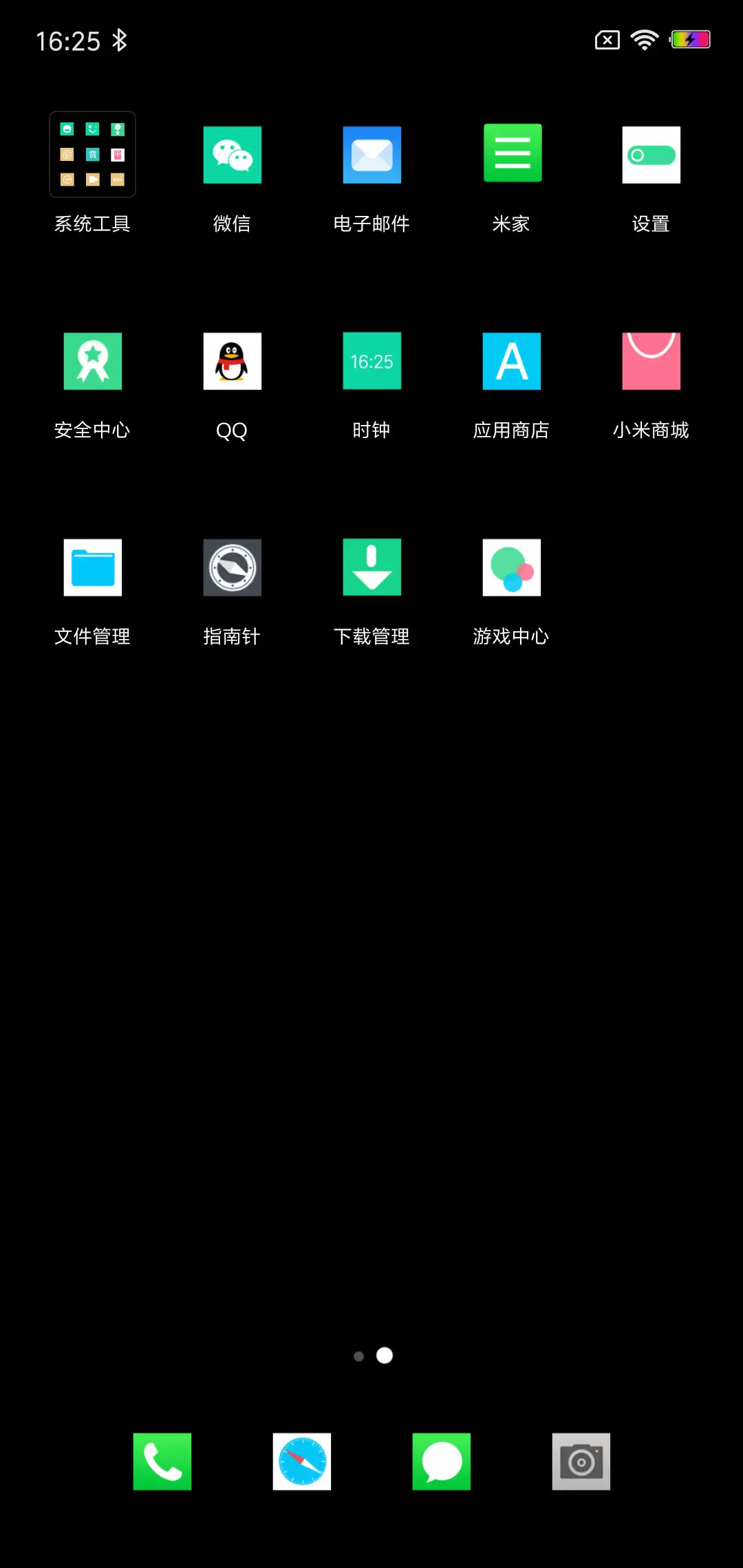The height and width of the screenshot is (1568, 743).
Task: Launch the 安全中心 security center
Action: coord(92,361)
